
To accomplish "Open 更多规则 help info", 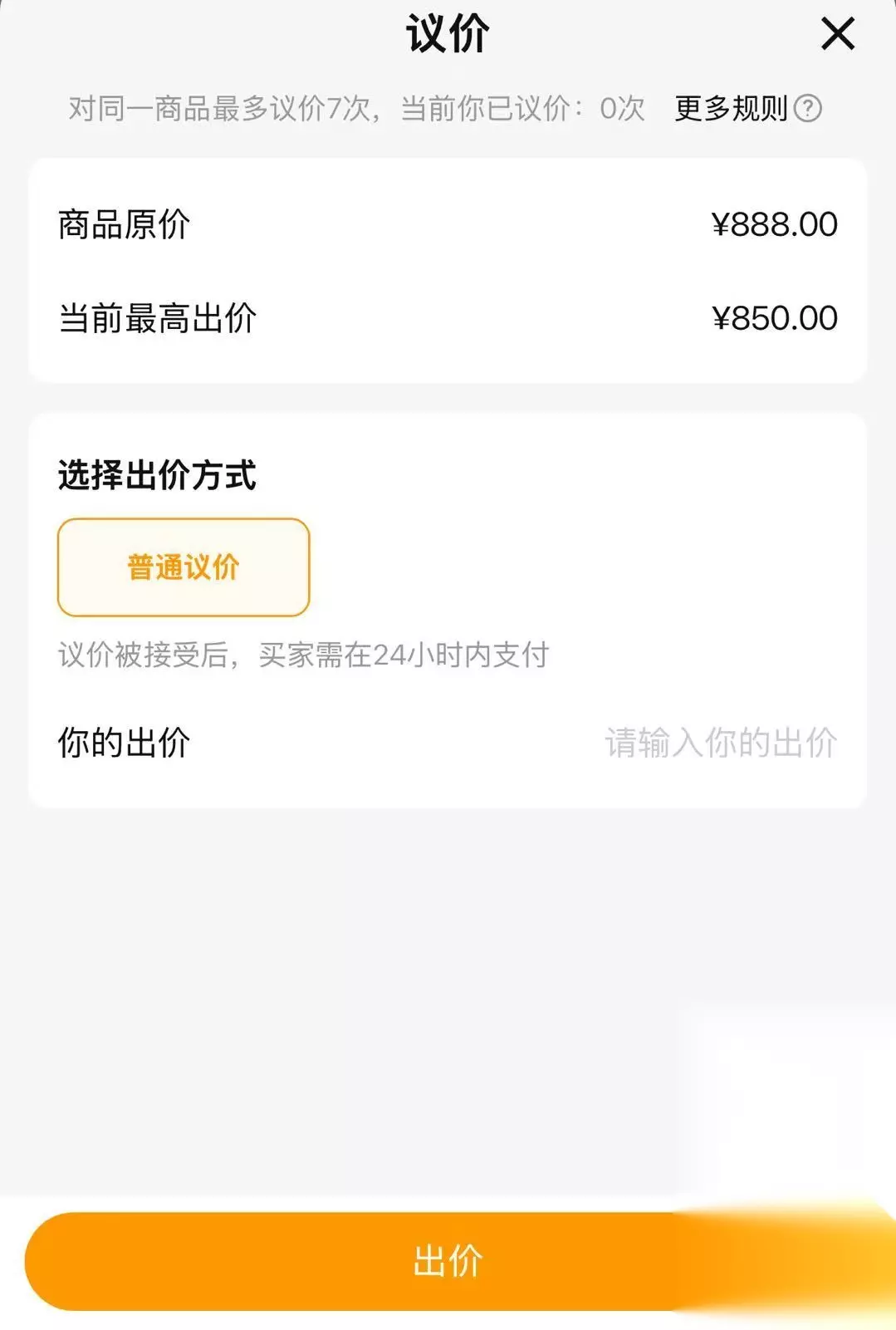I will click(747, 108).
